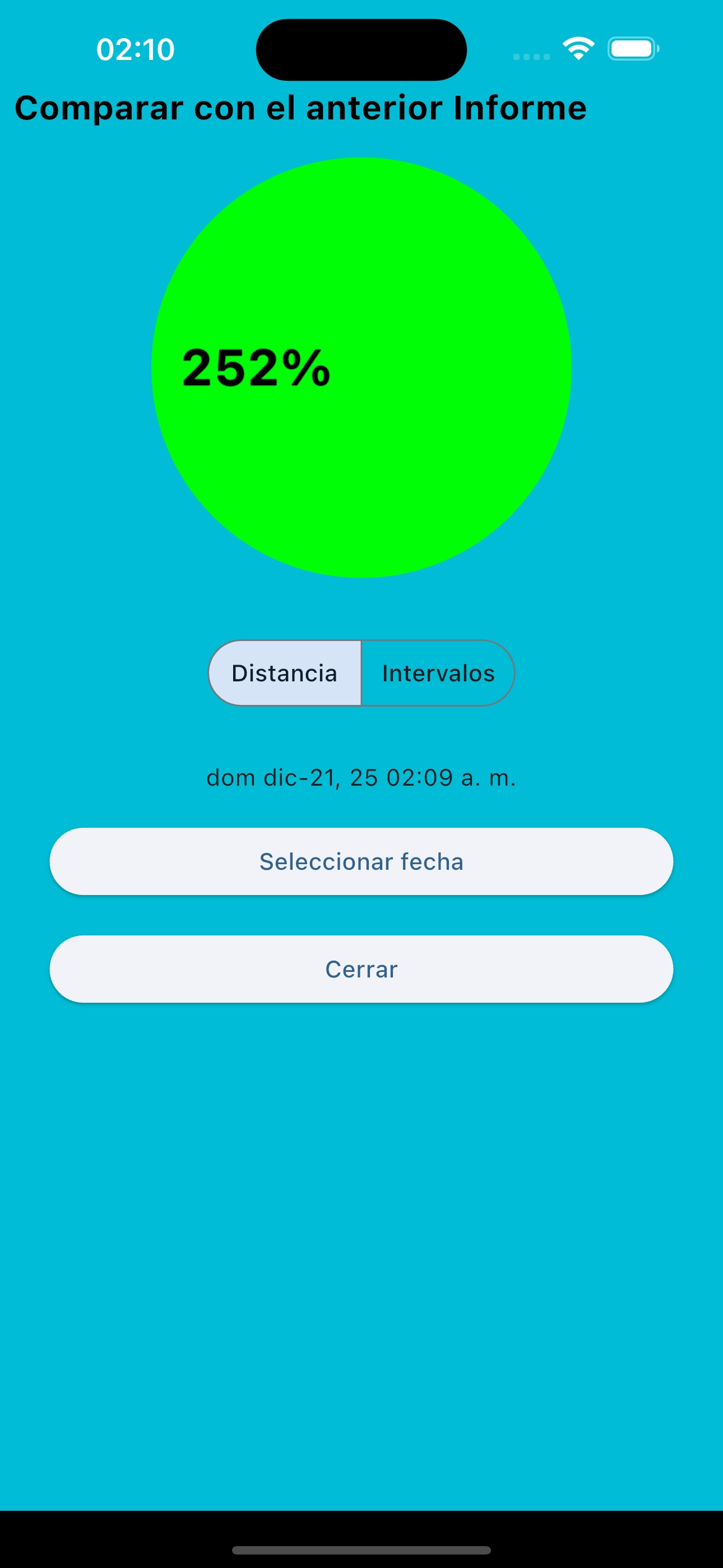Tap the home indicator bar at bottom
723x1568 pixels.
click(361, 1549)
